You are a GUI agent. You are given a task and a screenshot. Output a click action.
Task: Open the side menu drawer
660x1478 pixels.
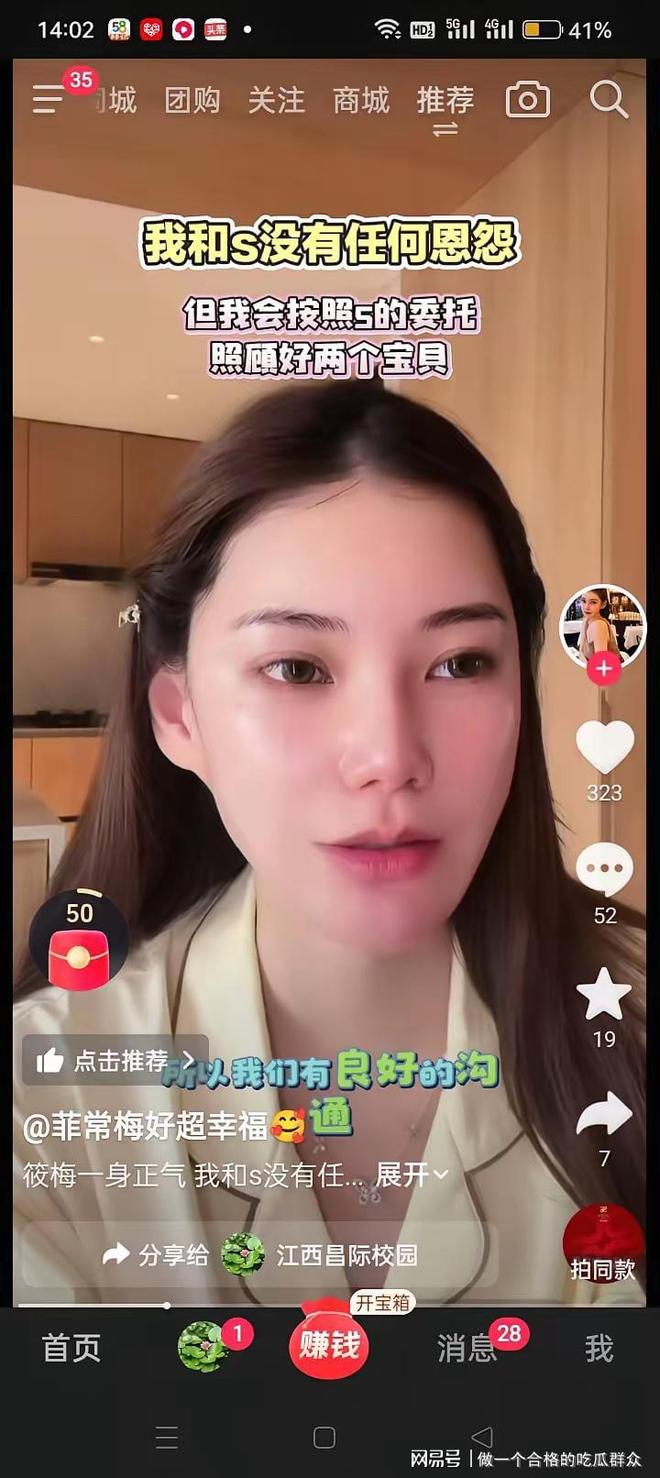click(x=48, y=99)
